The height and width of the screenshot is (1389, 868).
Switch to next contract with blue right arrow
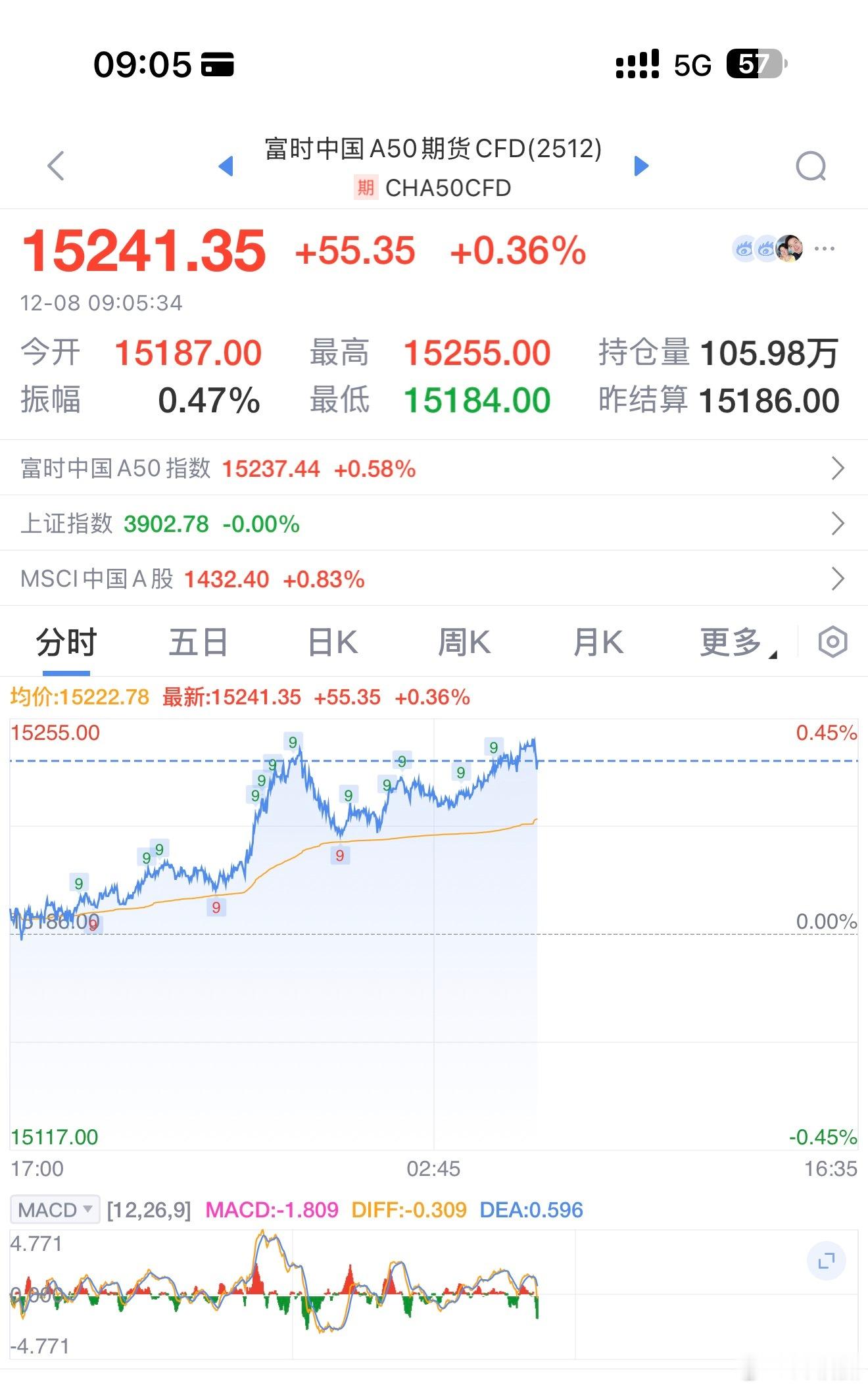[x=641, y=166]
